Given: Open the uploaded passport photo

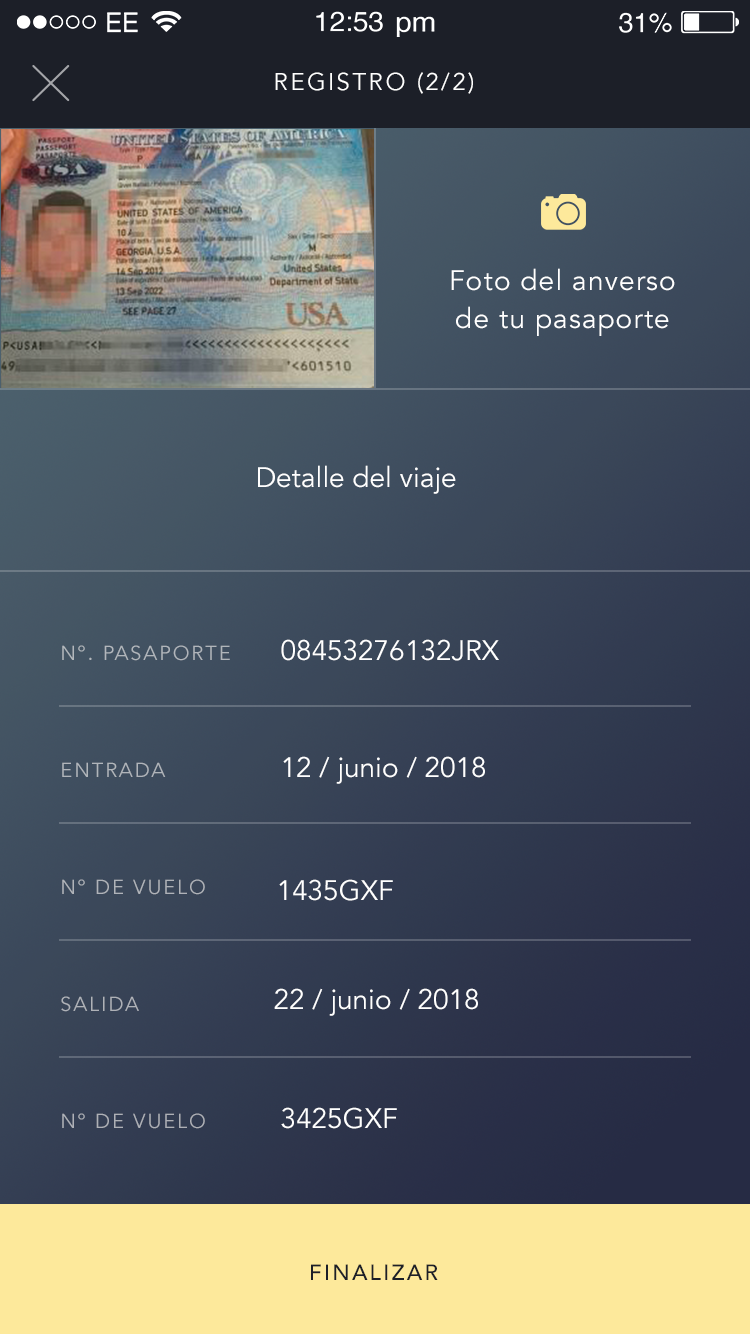Looking at the screenshot, I should pyautogui.click(x=188, y=258).
